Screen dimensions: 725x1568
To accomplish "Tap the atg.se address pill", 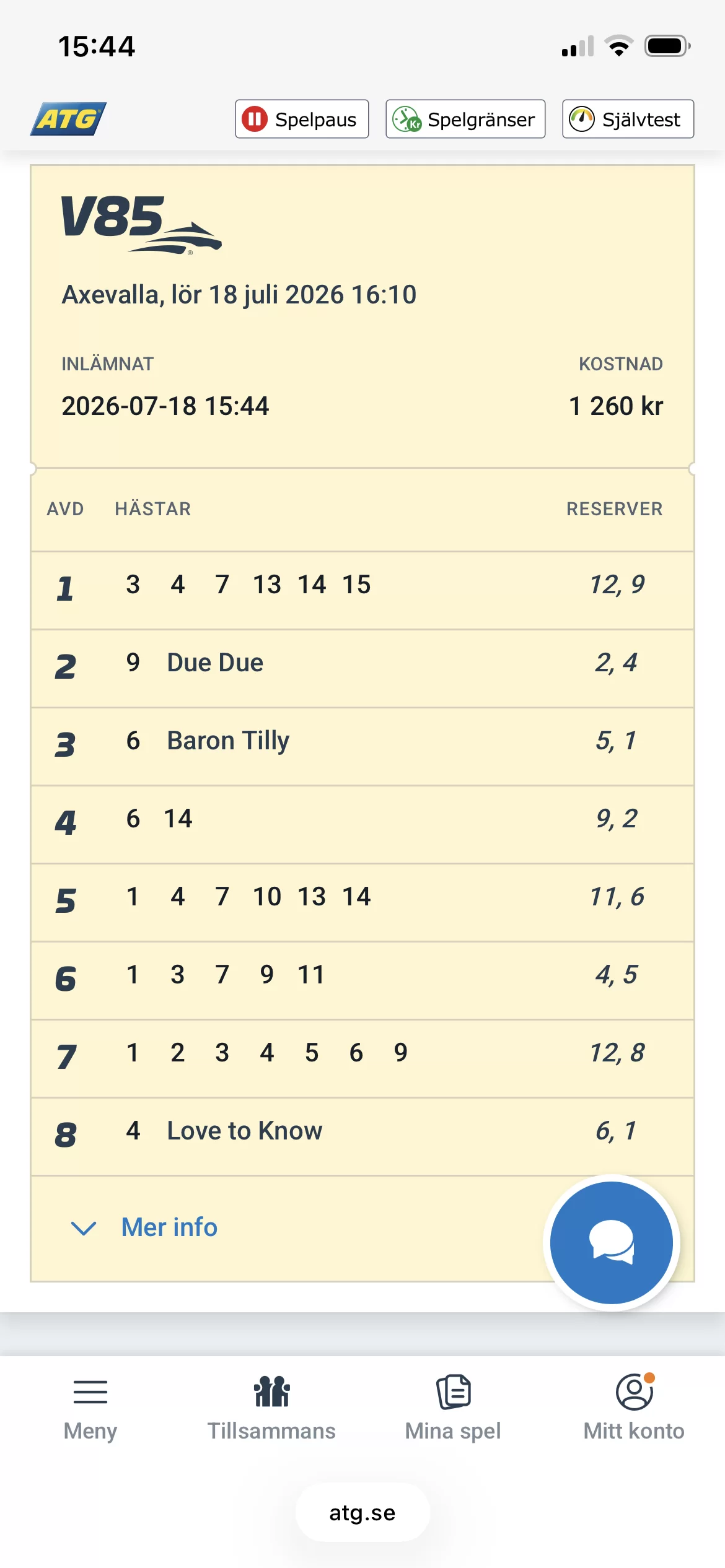I will tap(362, 1512).
